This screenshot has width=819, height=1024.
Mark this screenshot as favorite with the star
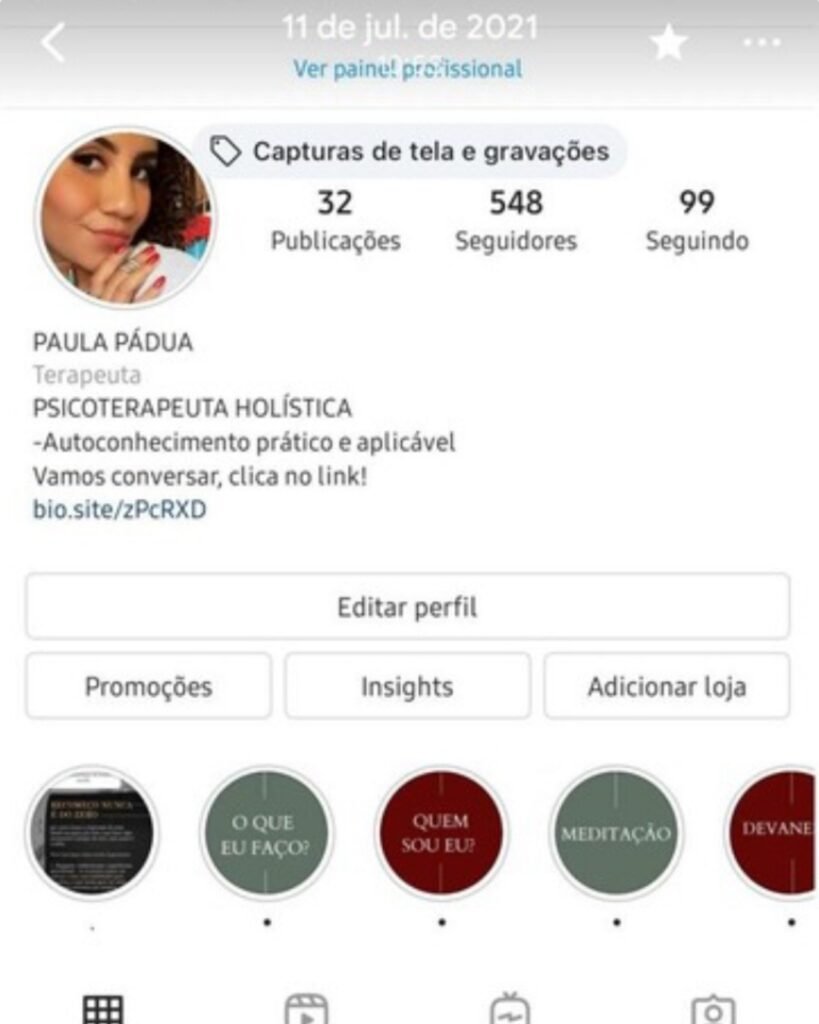[x=667, y=43]
